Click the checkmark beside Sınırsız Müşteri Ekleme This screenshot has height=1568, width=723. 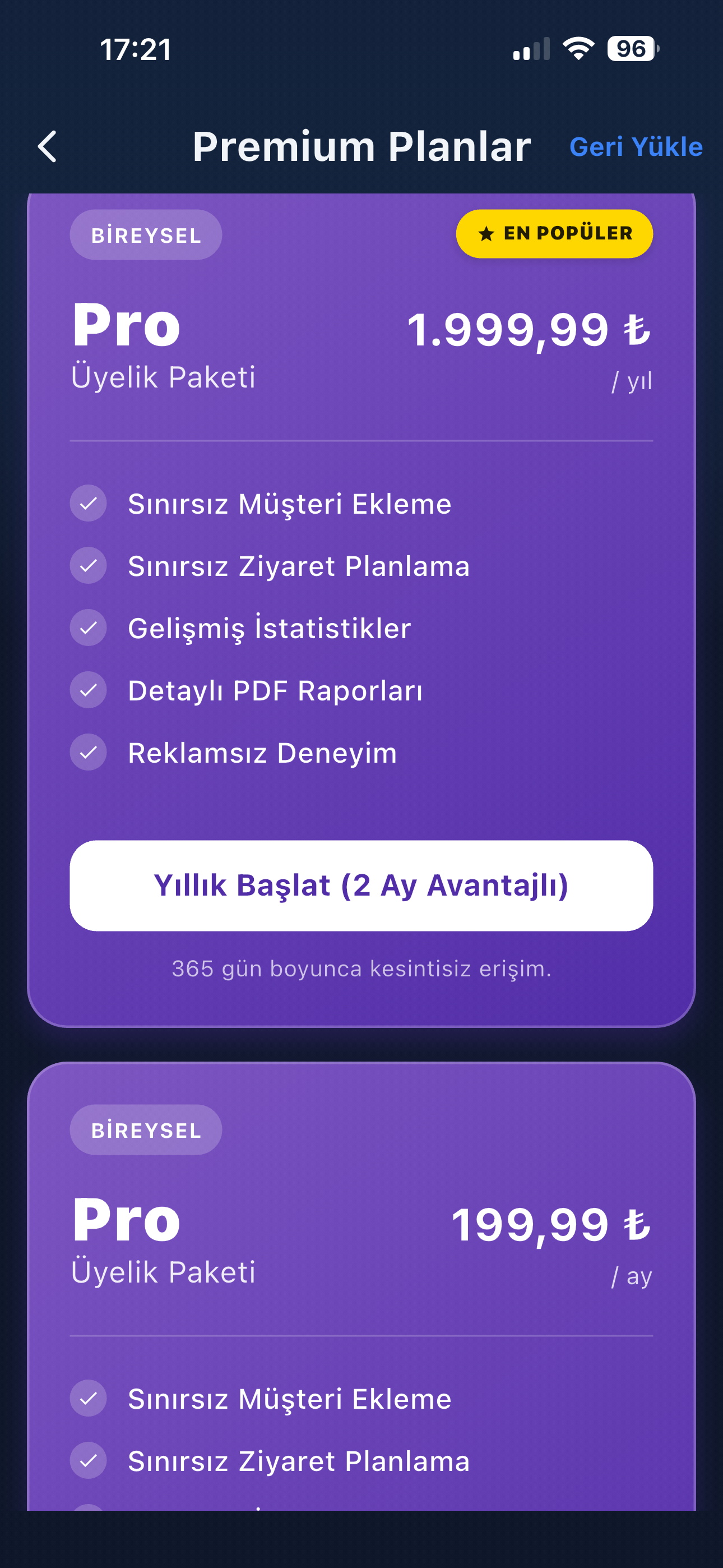[89, 503]
